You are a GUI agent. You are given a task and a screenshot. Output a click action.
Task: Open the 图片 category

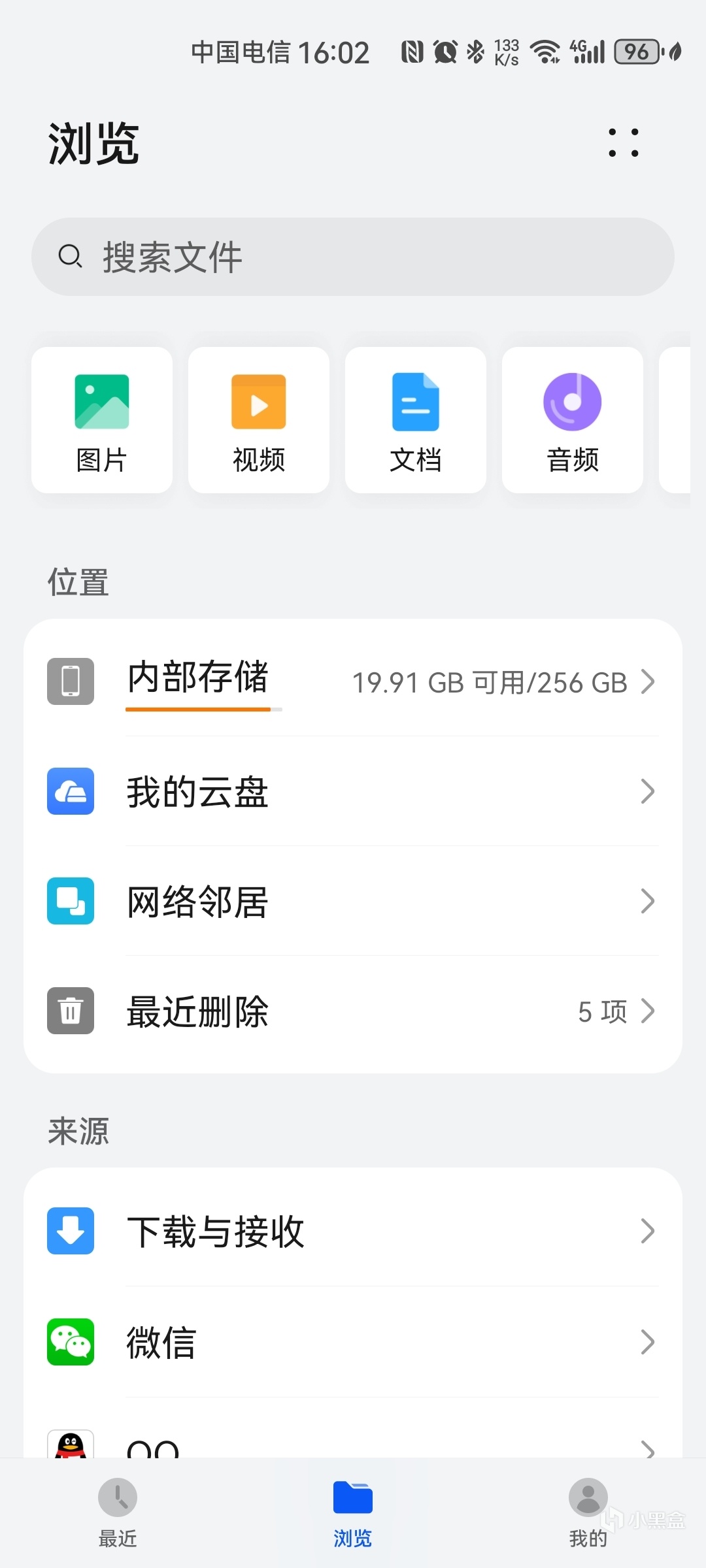tap(102, 420)
